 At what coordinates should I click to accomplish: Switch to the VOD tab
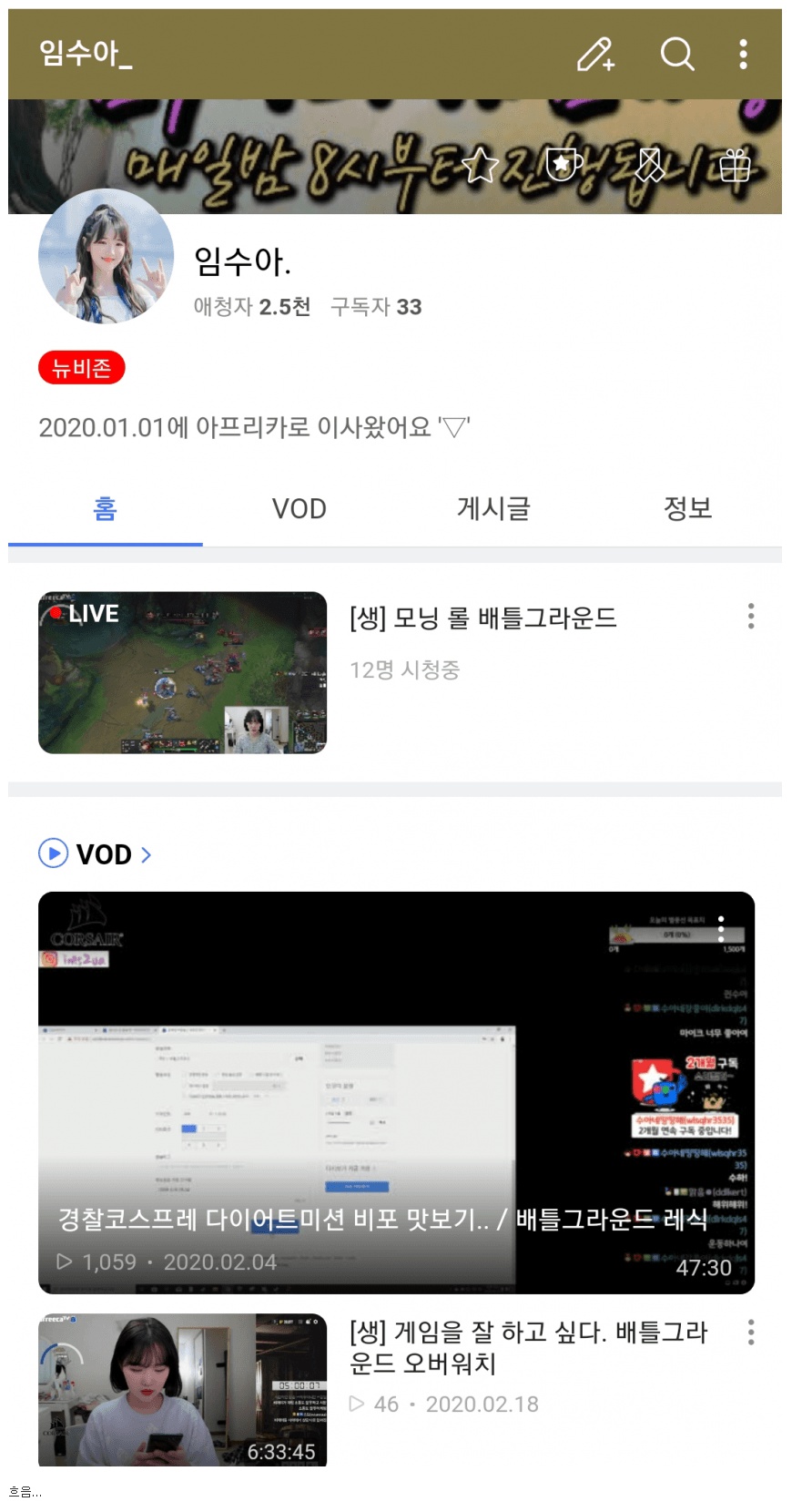(x=299, y=508)
